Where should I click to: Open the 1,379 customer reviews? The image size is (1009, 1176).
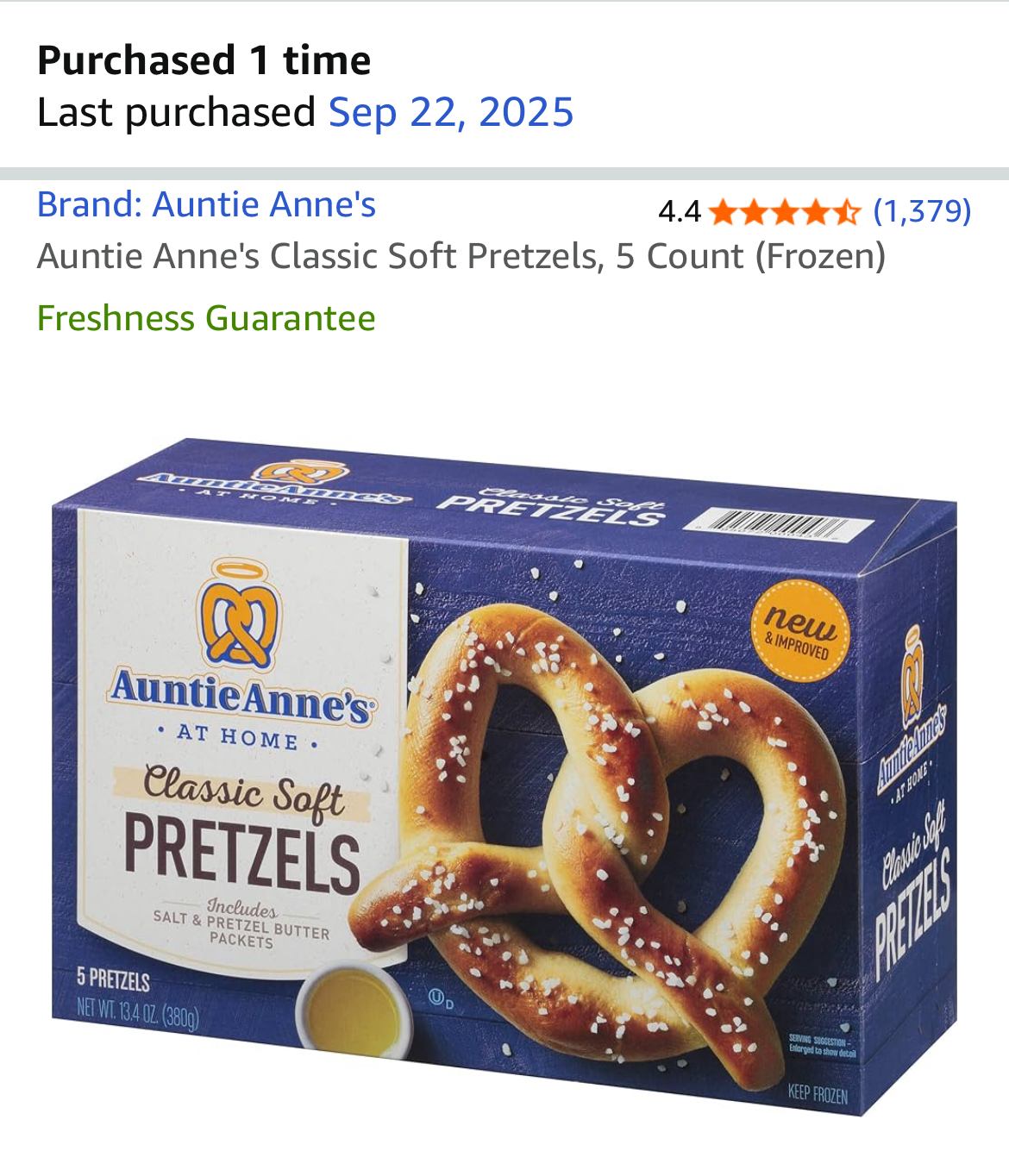[x=921, y=210]
